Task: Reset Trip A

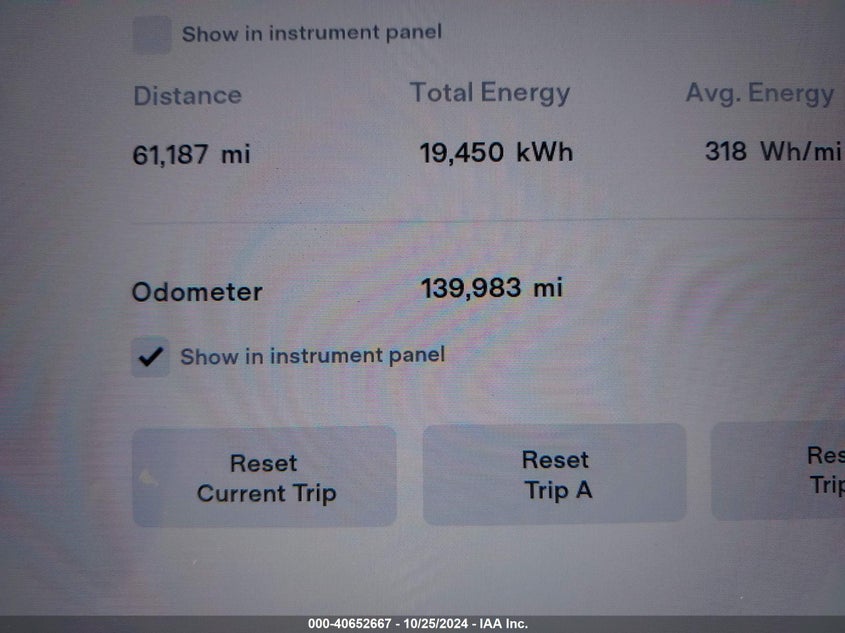Action: pyautogui.click(x=555, y=474)
